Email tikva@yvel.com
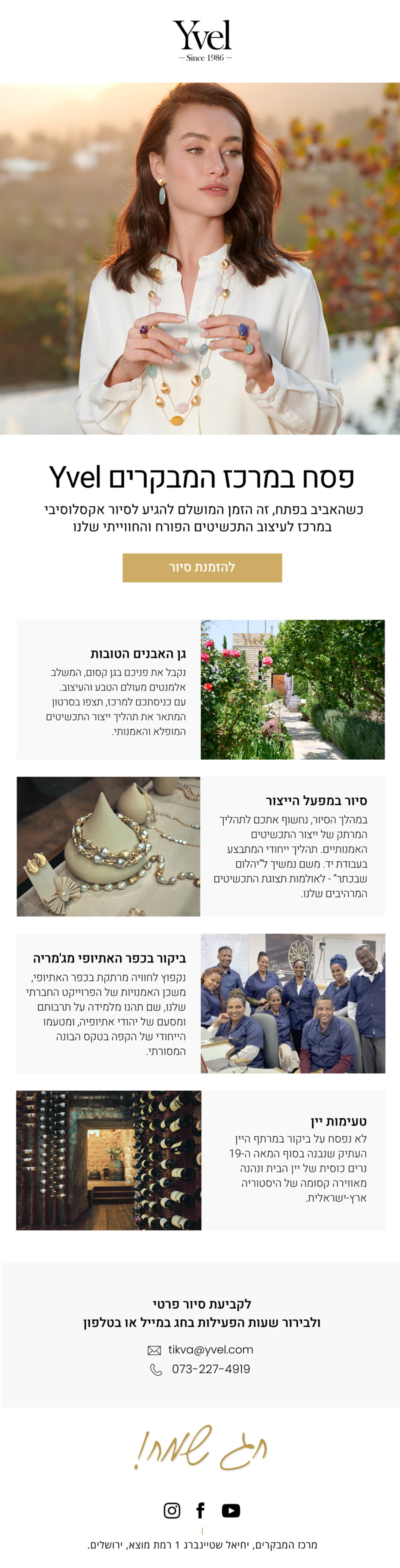 (210, 1349)
